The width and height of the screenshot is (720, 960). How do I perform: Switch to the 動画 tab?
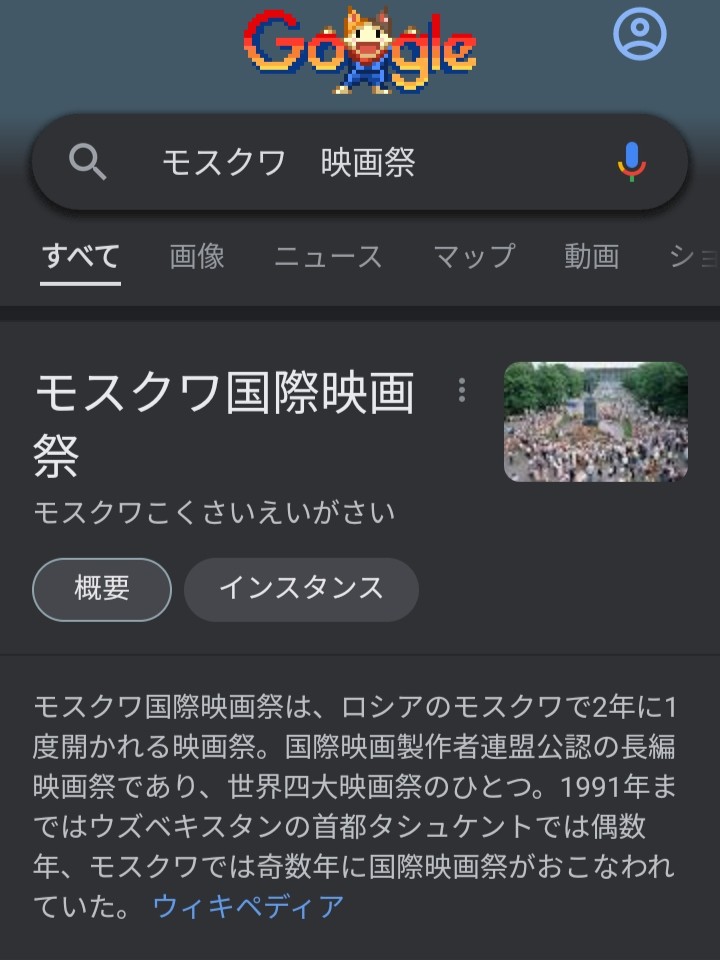[x=591, y=257]
